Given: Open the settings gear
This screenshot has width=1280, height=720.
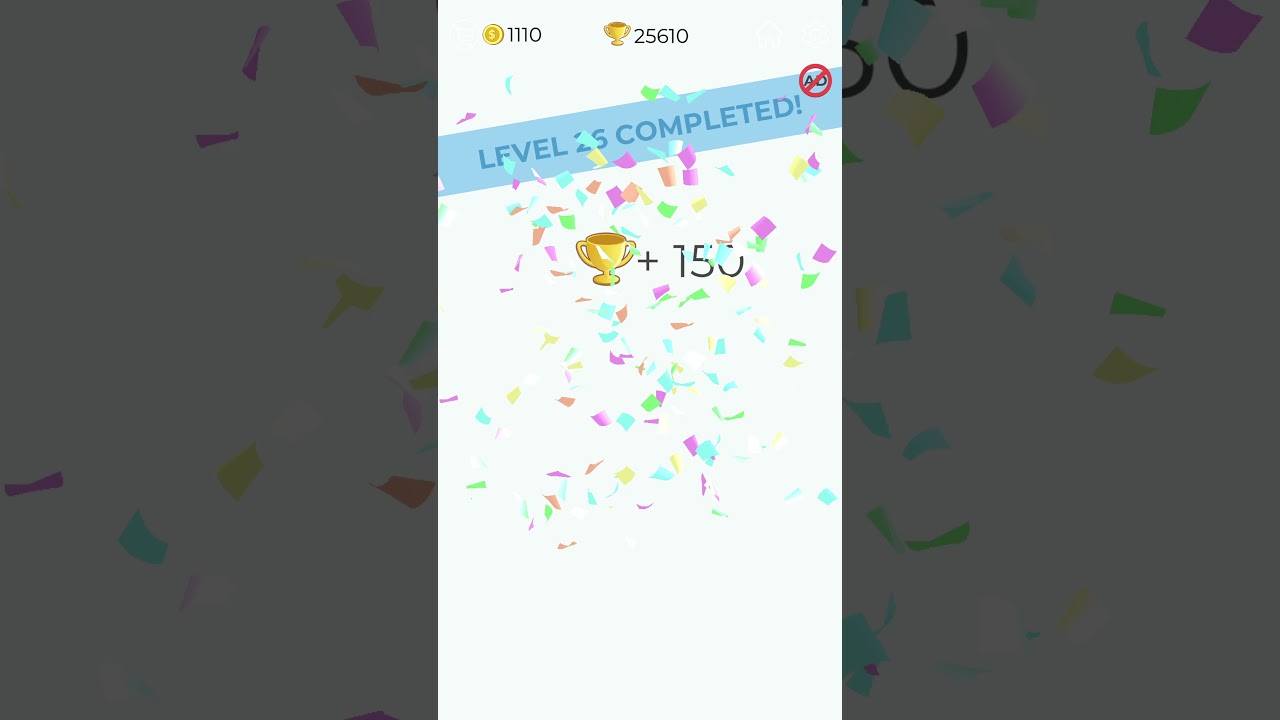Looking at the screenshot, I should tap(816, 35).
